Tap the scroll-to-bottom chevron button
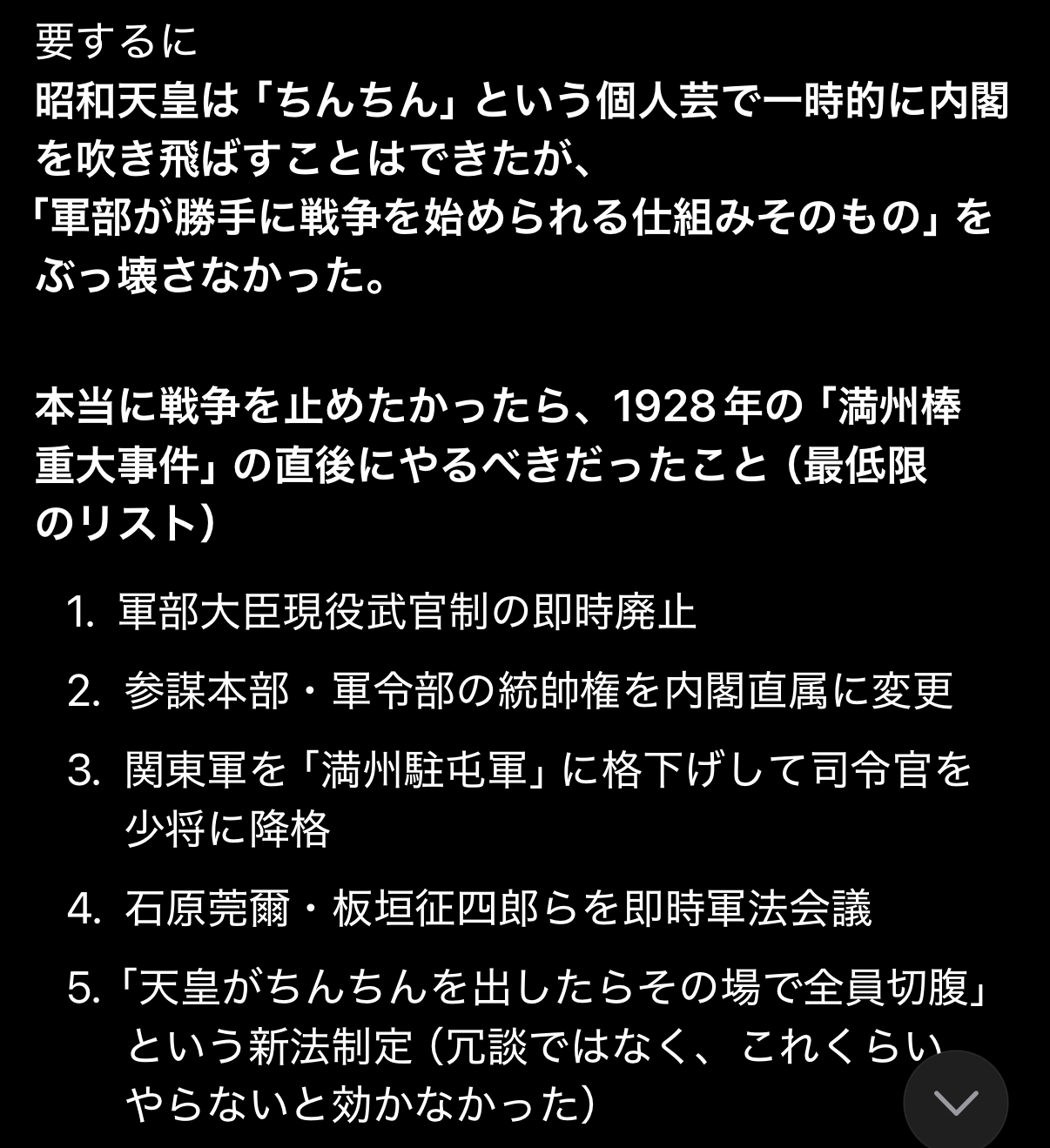Viewport: 1050px width, 1148px height. coord(955,1102)
